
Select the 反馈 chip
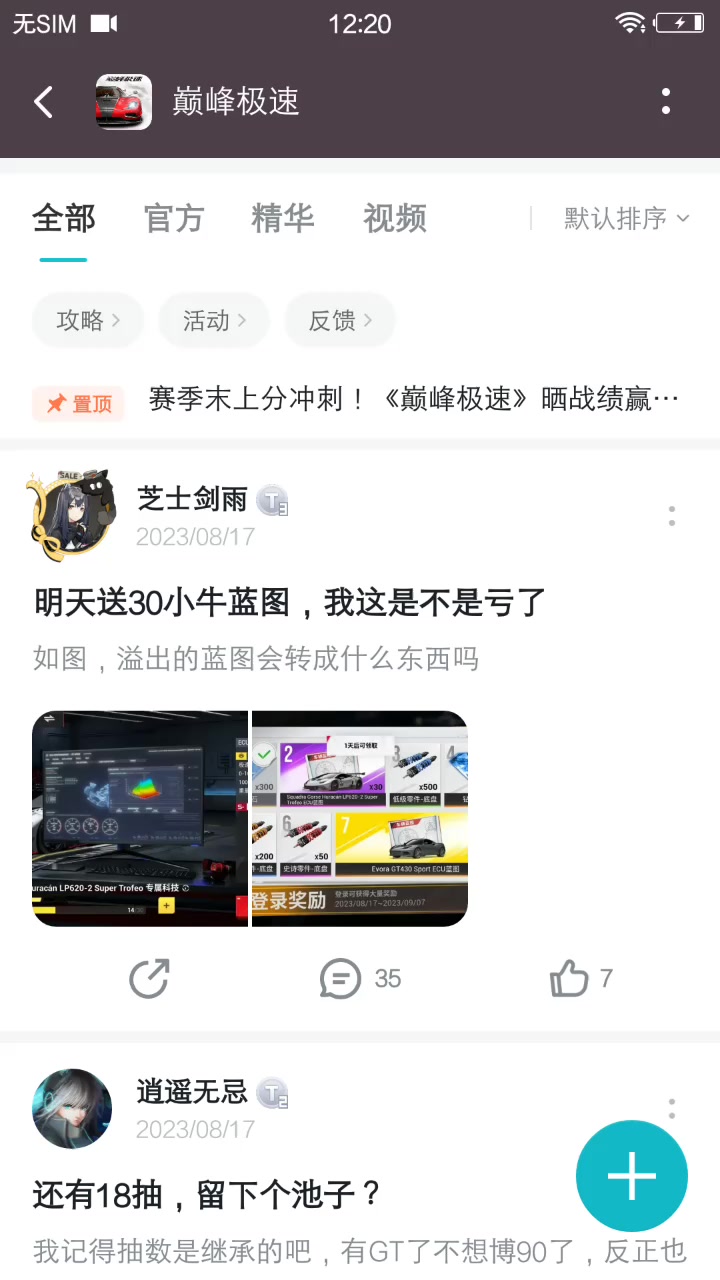340,320
